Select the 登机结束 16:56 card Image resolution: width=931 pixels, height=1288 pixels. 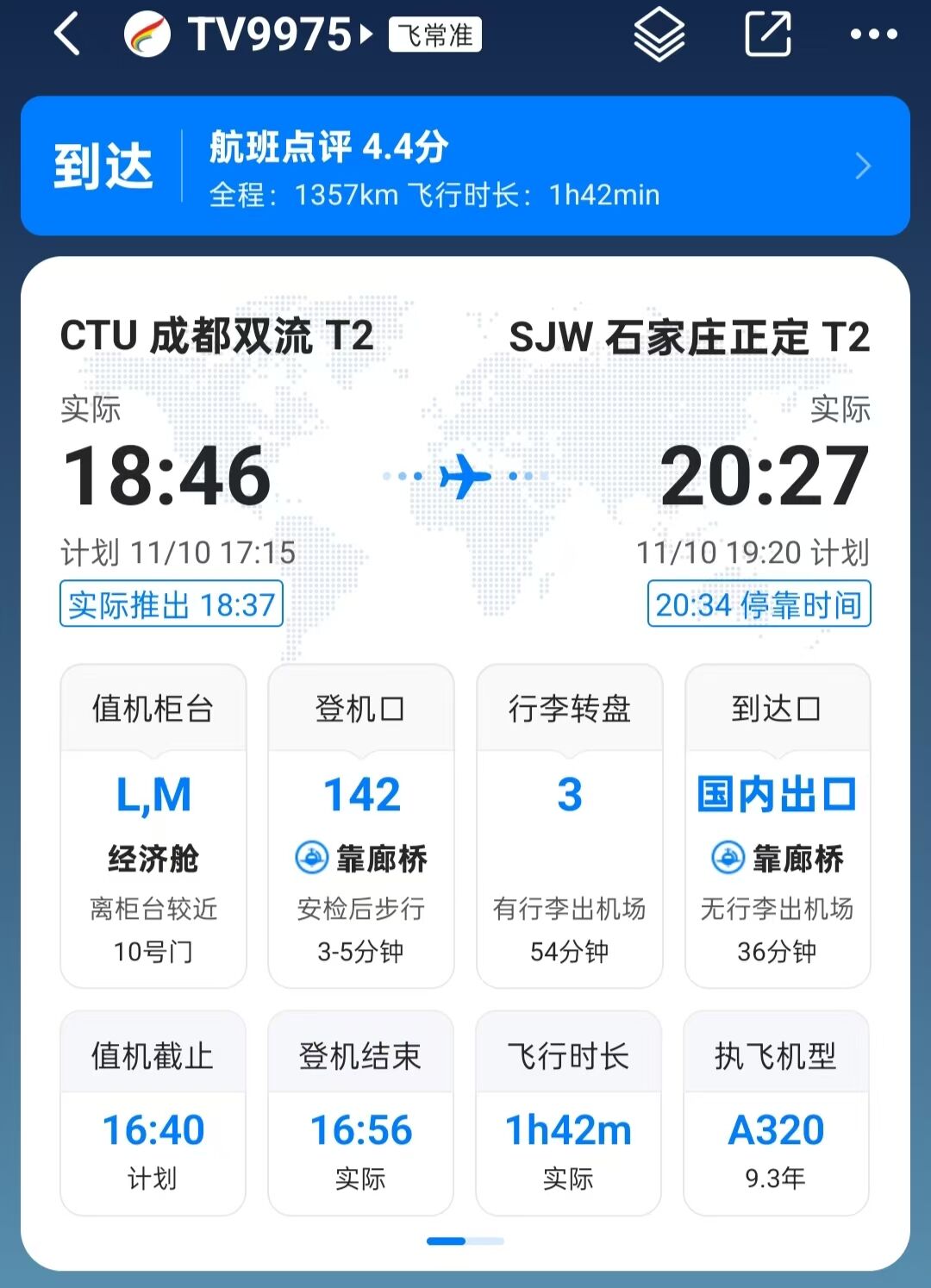pyautogui.click(x=361, y=1113)
